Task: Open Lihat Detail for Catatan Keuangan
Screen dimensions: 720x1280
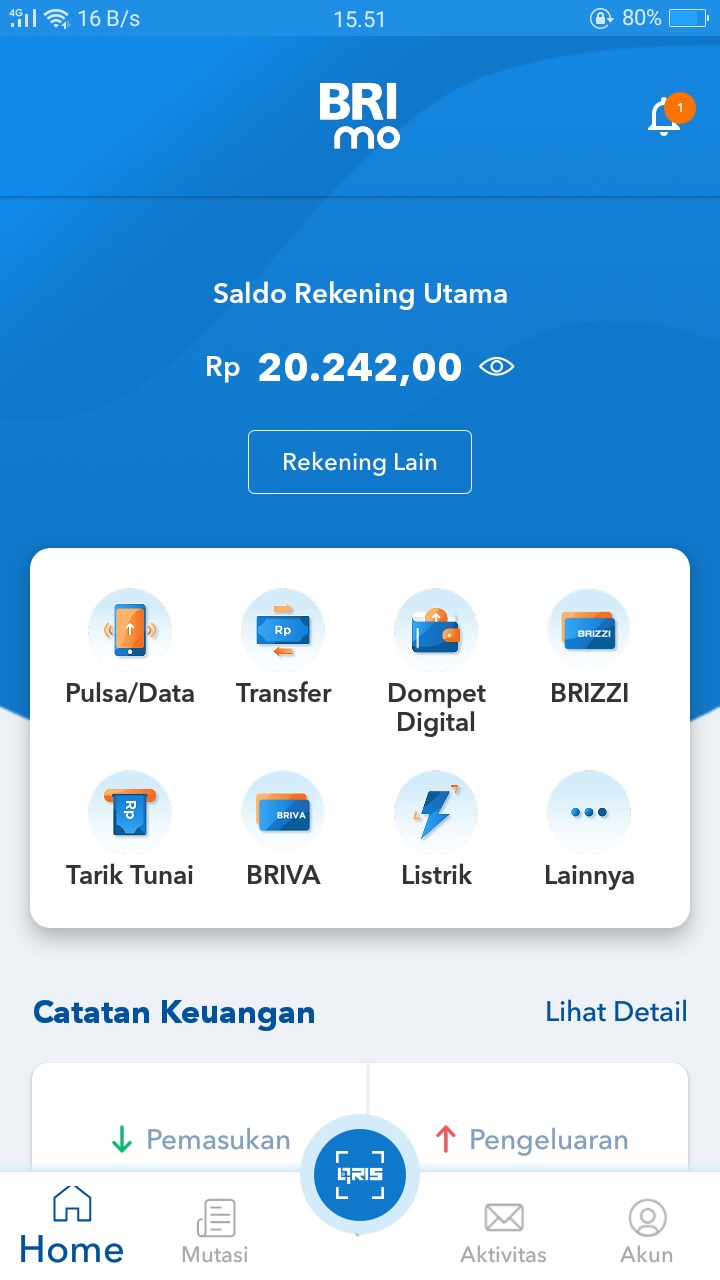Action: point(616,1012)
